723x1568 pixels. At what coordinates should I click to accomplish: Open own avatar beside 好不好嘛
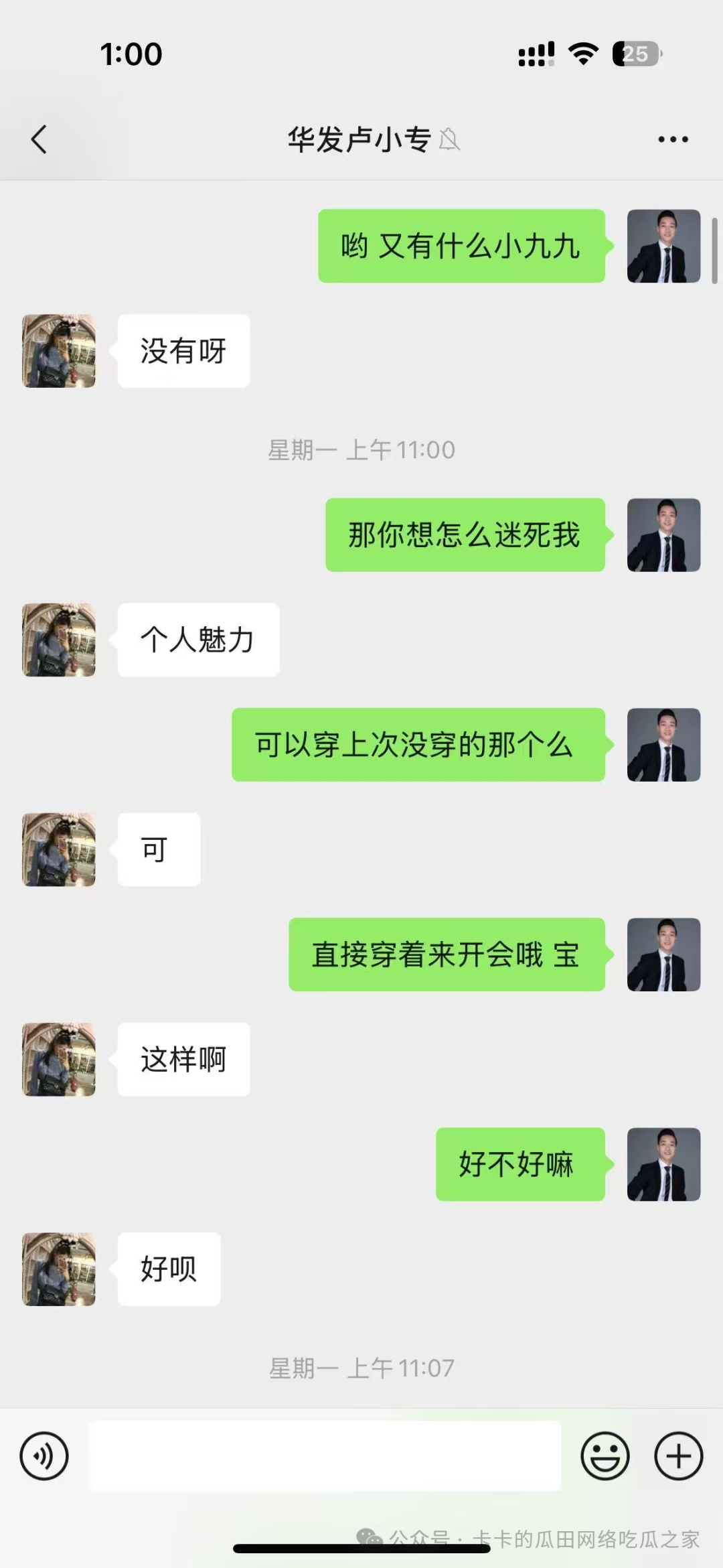point(663,1164)
